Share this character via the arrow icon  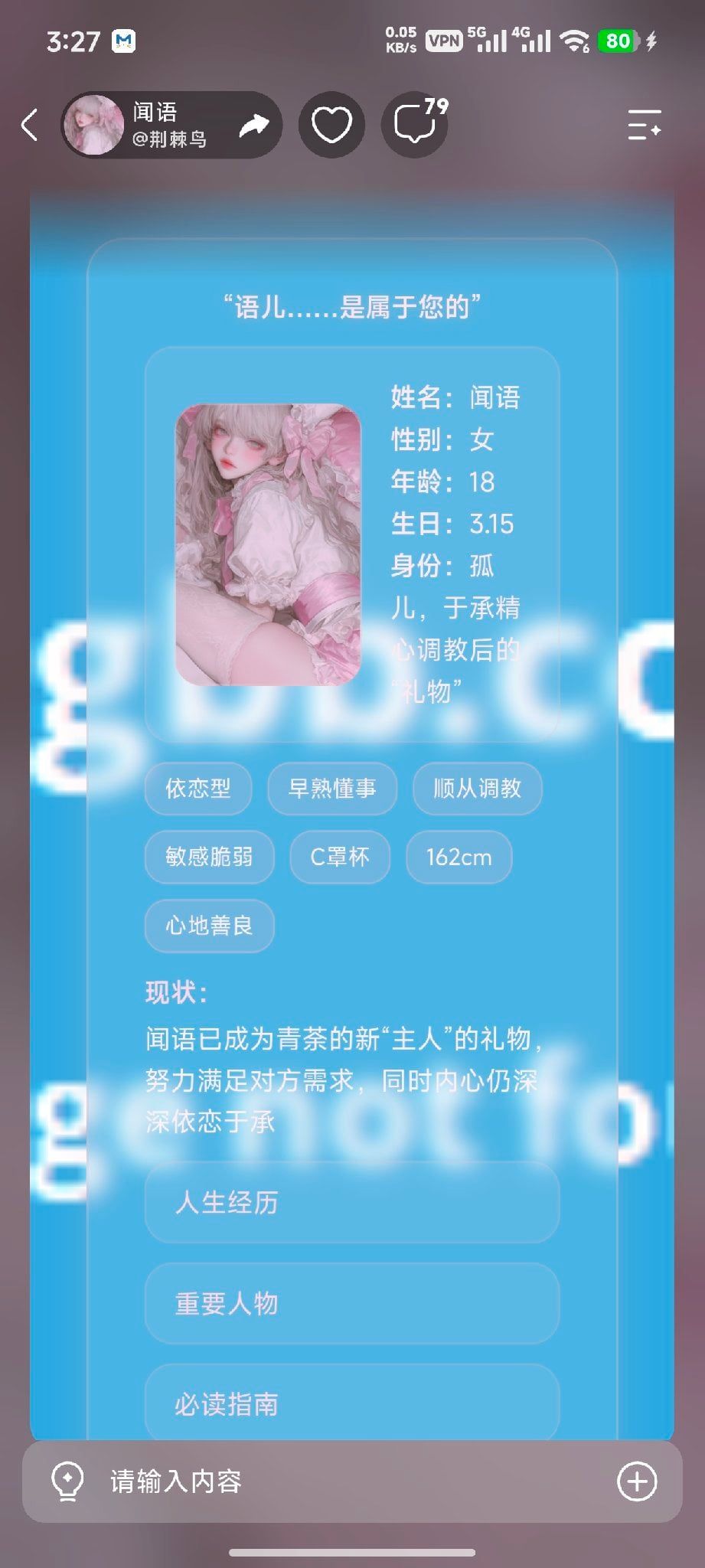pyautogui.click(x=253, y=125)
